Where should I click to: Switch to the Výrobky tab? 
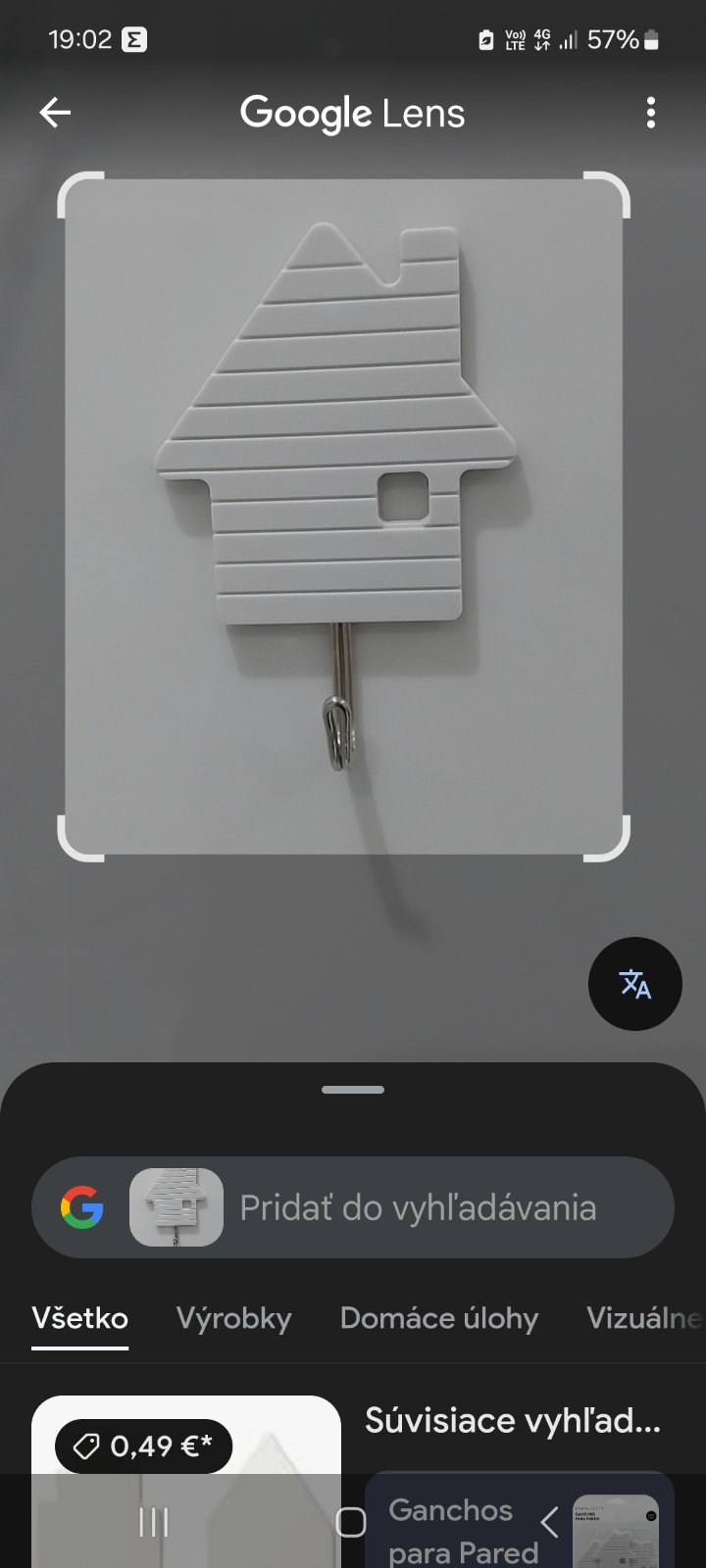click(233, 1318)
